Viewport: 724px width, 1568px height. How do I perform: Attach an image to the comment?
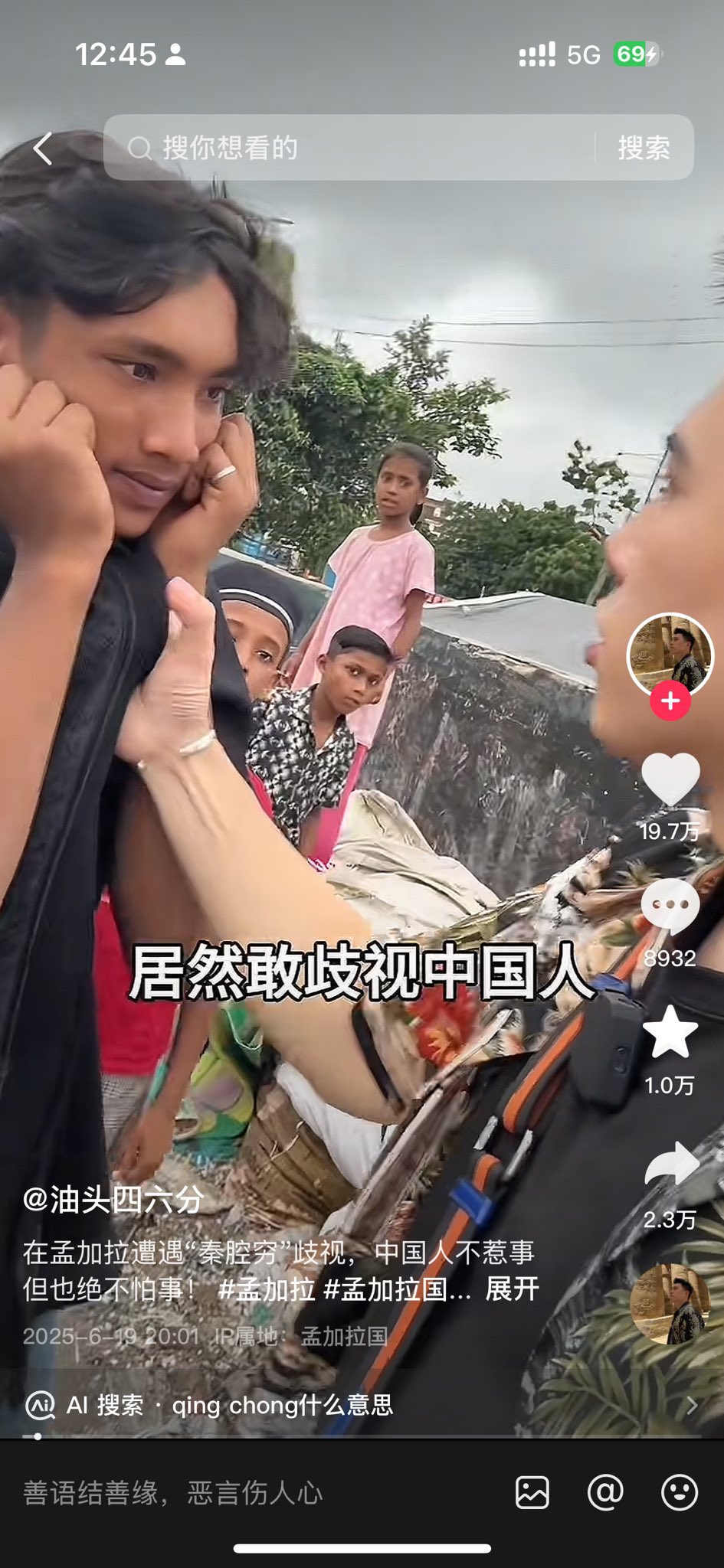click(532, 1492)
